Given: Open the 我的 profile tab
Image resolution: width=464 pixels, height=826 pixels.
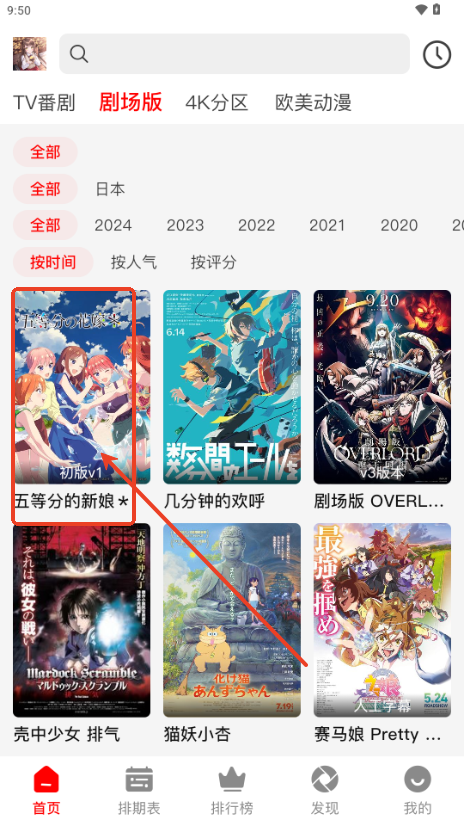Looking at the screenshot, I should click(417, 791).
